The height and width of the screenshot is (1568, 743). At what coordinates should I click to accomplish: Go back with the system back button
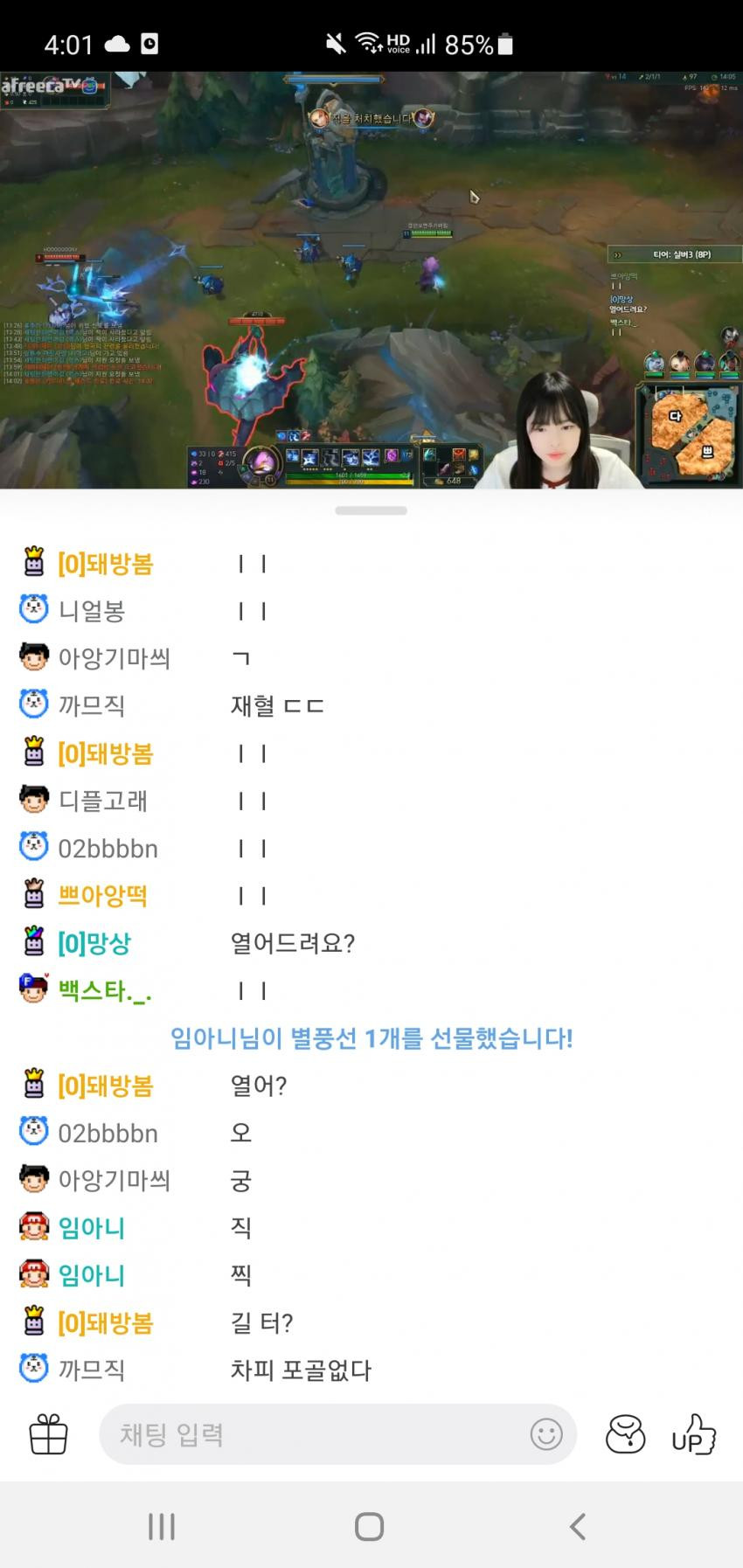click(x=577, y=1526)
